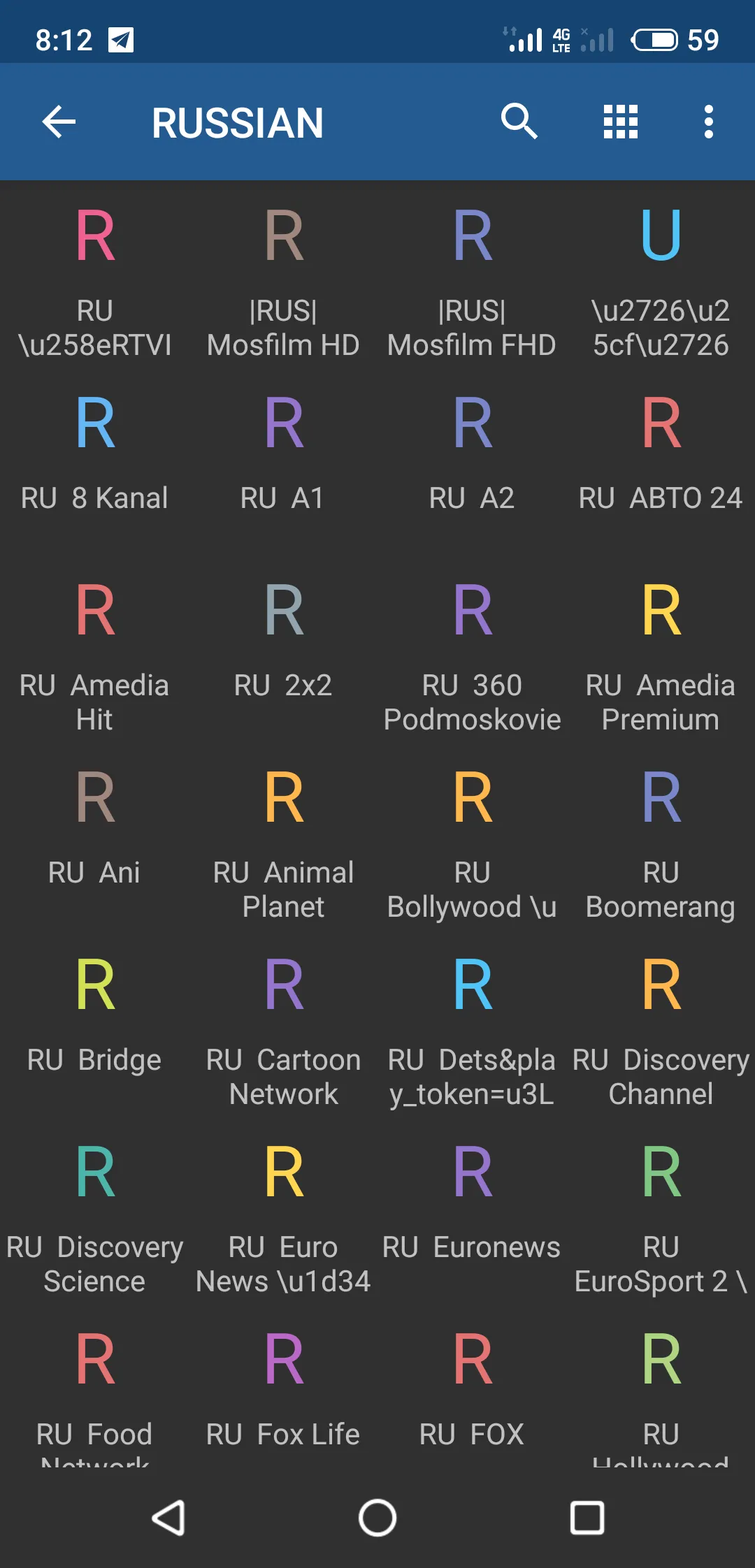Open RU Discovery Channel
755x1568 pixels.
661,1031
